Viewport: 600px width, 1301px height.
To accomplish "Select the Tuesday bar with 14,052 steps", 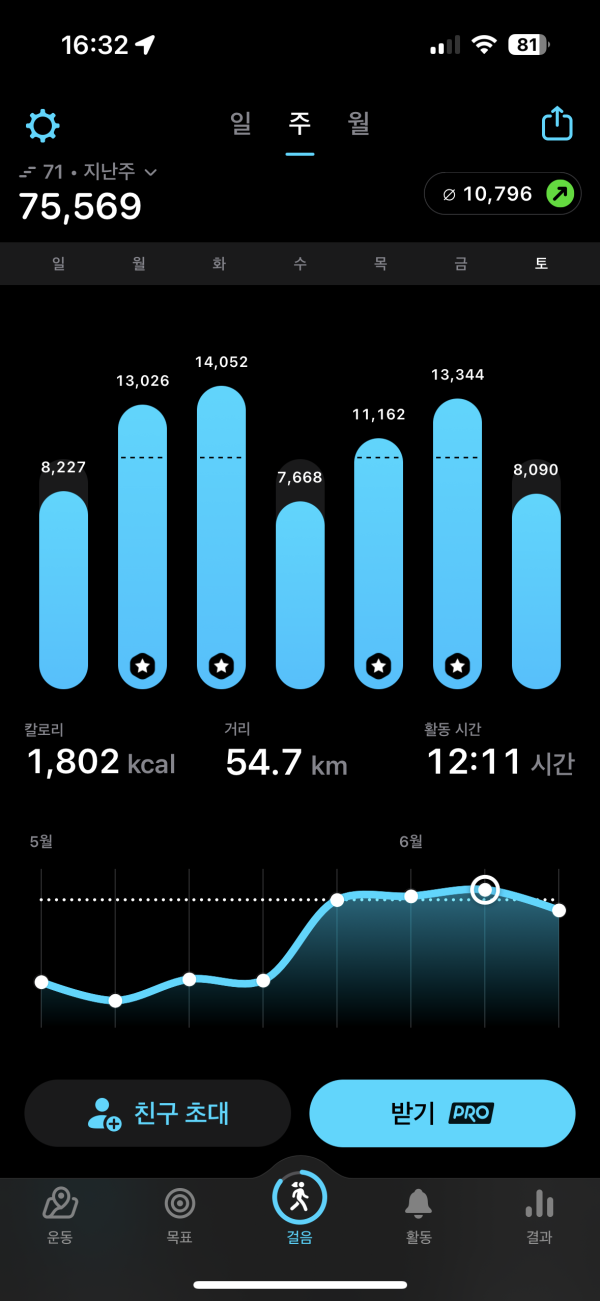I will 221,537.
